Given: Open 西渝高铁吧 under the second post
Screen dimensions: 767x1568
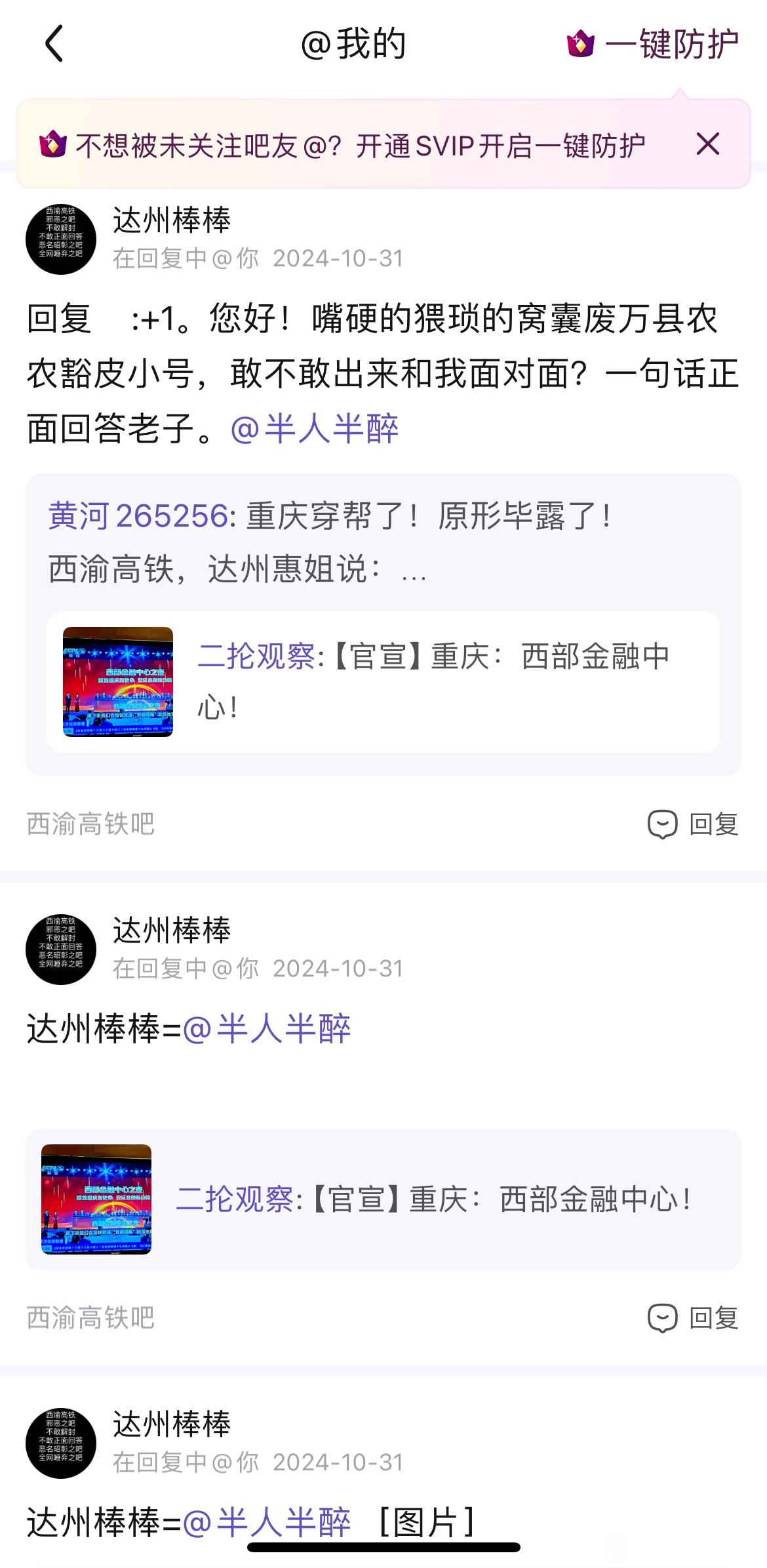Looking at the screenshot, I should (x=90, y=1318).
